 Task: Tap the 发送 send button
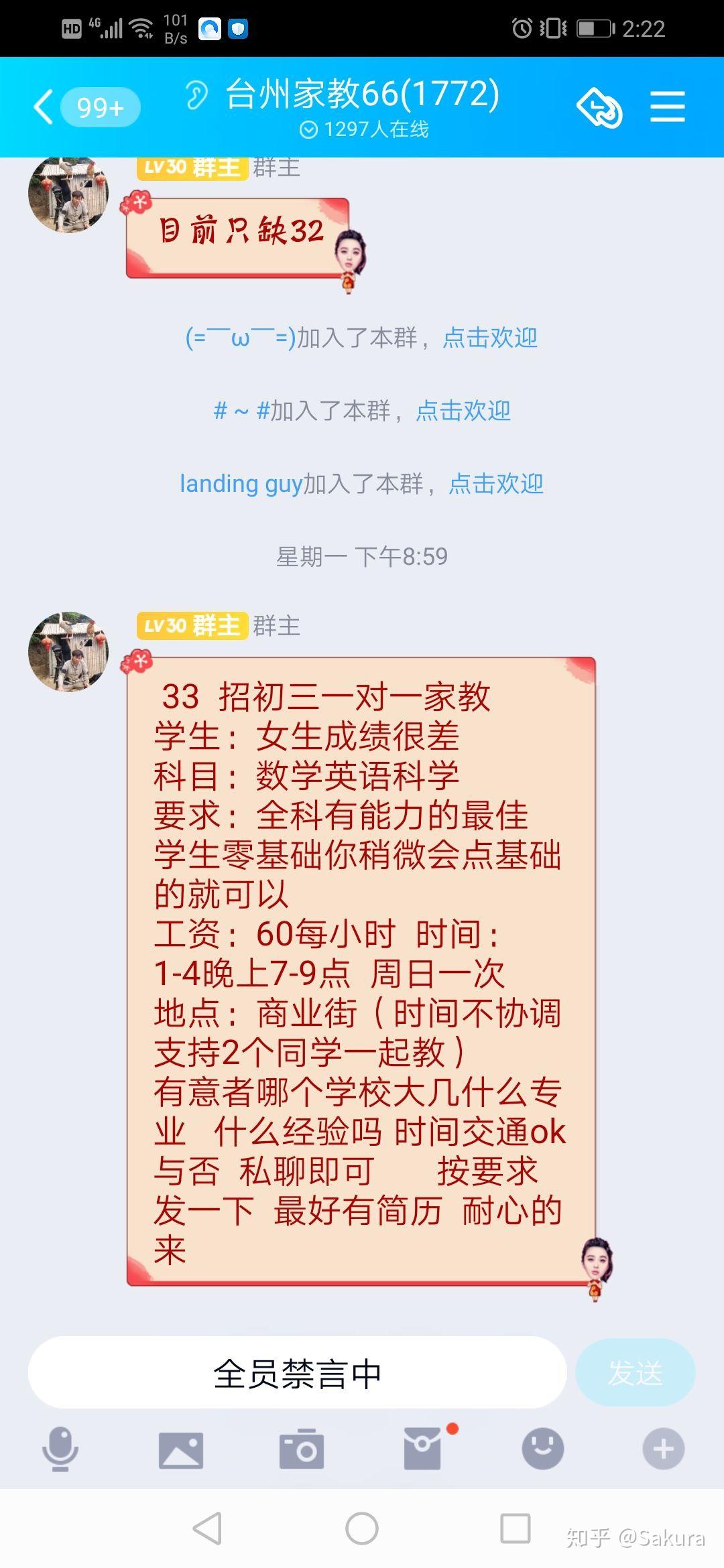pos(635,1373)
